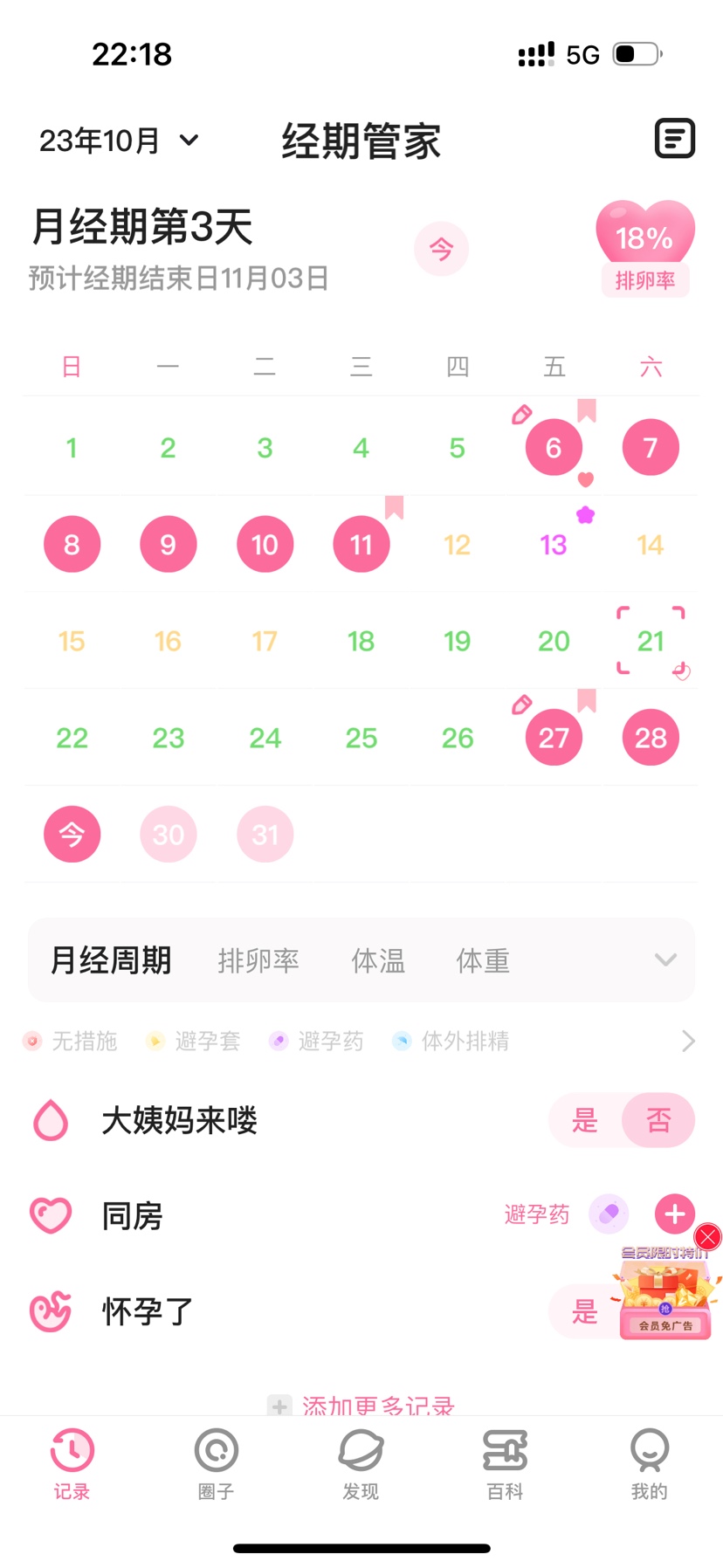The width and height of the screenshot is (723, 1568).
Task: Open the 23年10月 month picker
Action: click(119, 141)
